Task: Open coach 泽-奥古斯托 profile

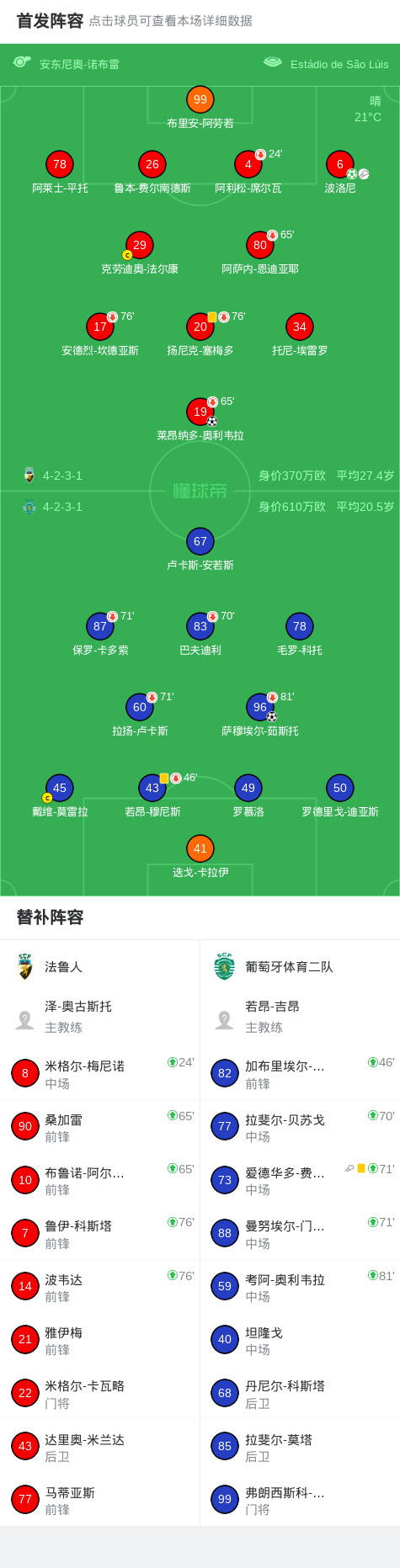Action: 100,1017
